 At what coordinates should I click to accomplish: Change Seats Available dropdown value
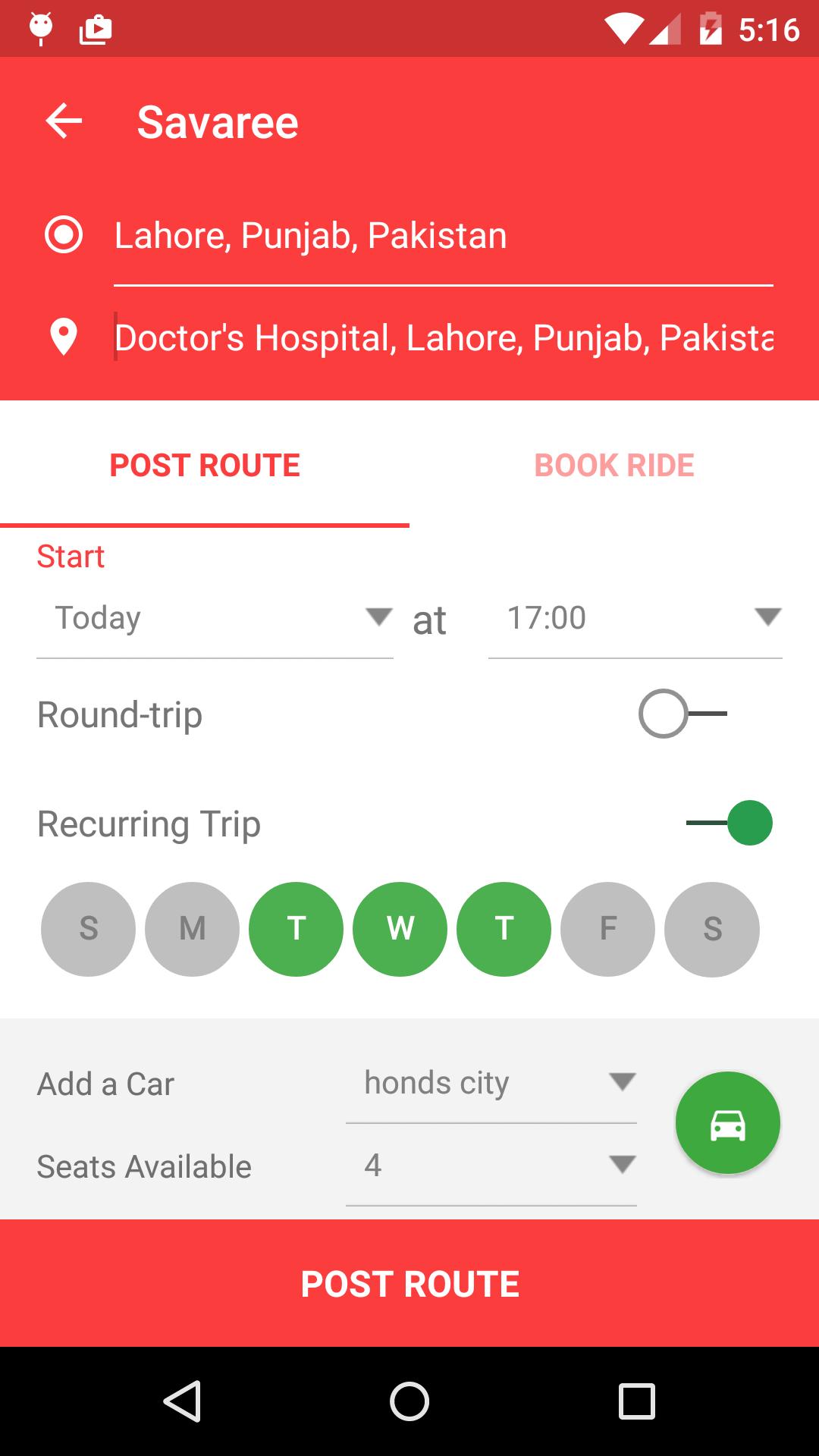pyautogui.click(x=491, y=1166)
